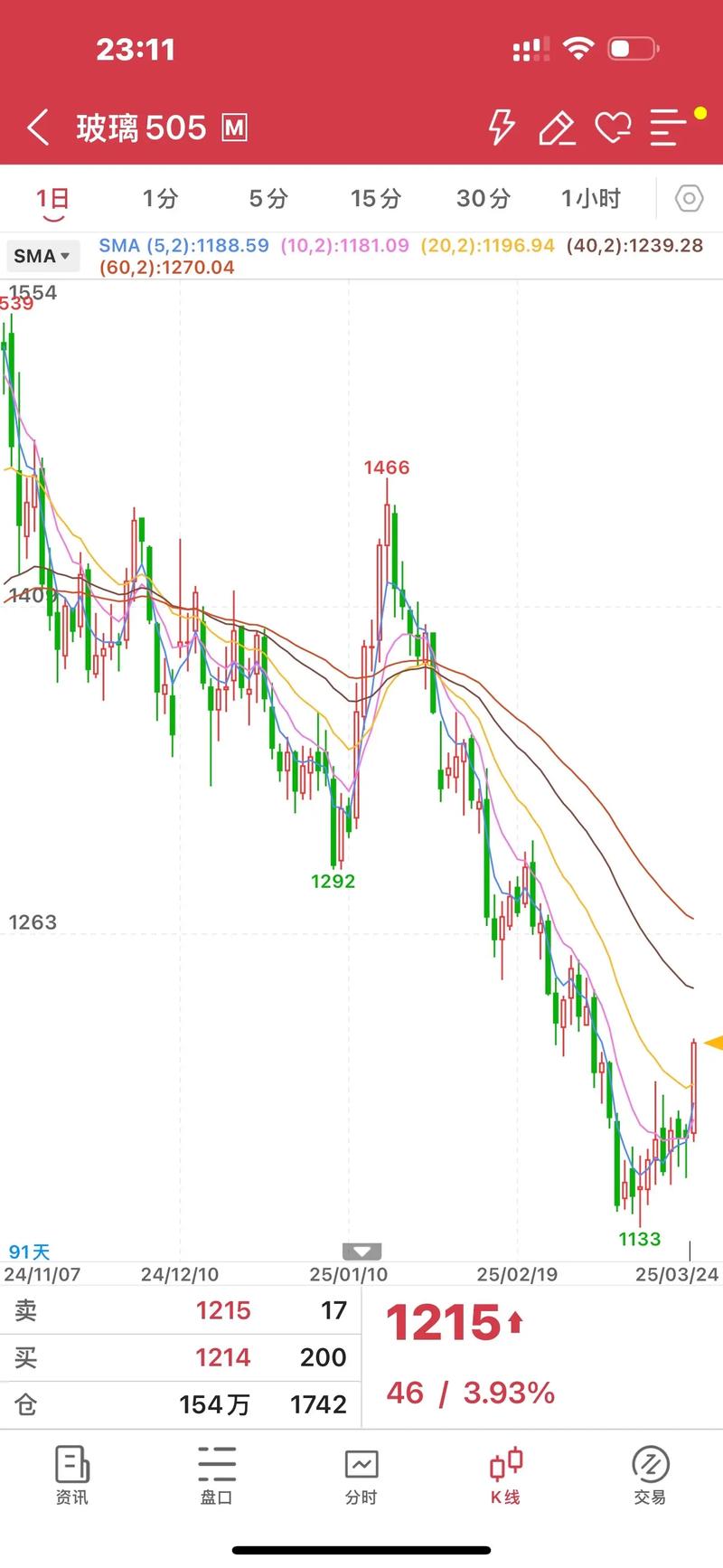This screenshot has width=723, height=1568.
Task: Switch to the 30分 interval tab
Action: pos(483,199)
